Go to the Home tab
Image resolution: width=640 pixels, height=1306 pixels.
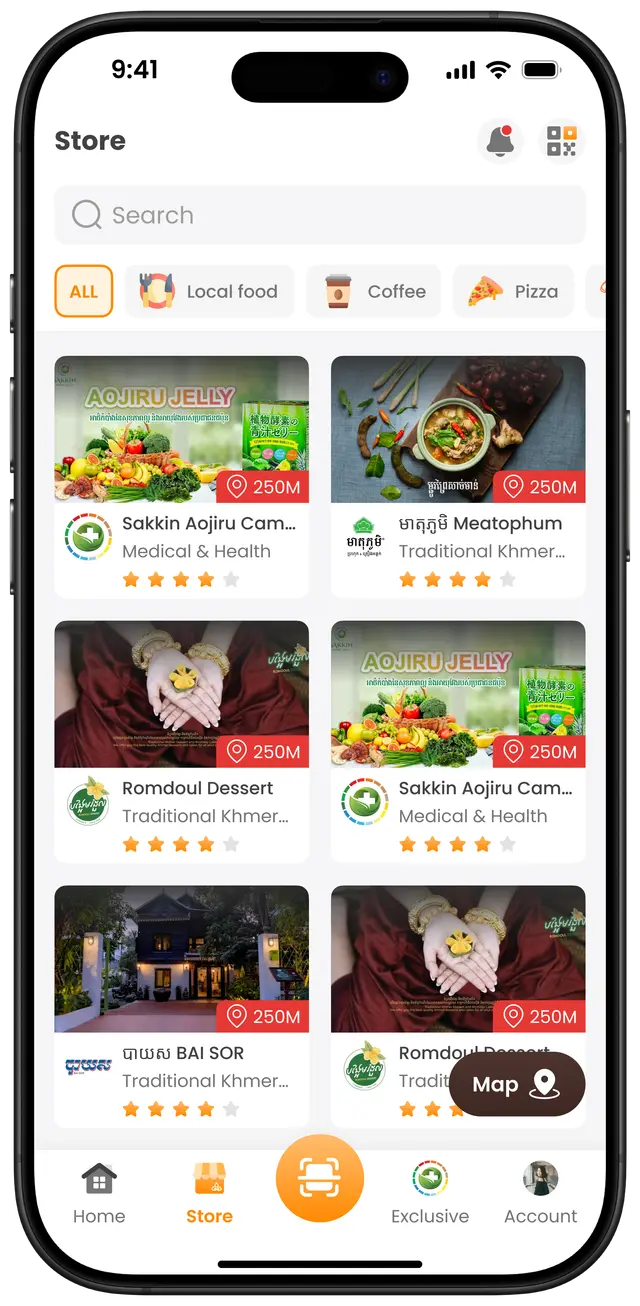tap(99, 1194)
